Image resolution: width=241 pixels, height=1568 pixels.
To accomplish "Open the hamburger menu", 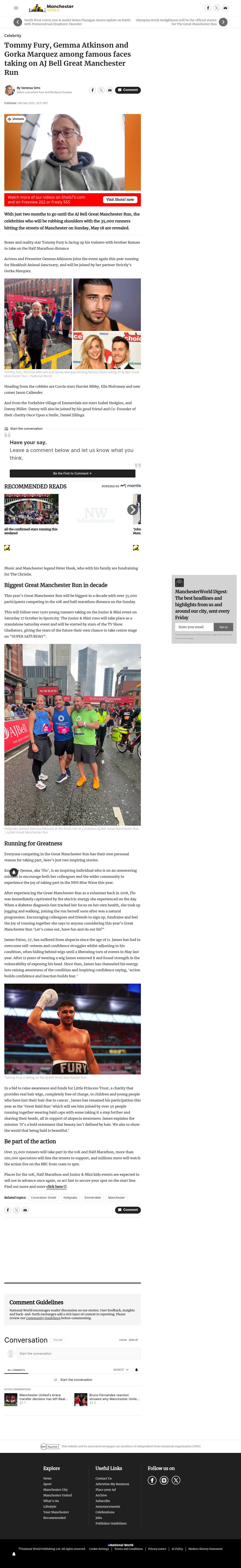I will click(16, 8).
